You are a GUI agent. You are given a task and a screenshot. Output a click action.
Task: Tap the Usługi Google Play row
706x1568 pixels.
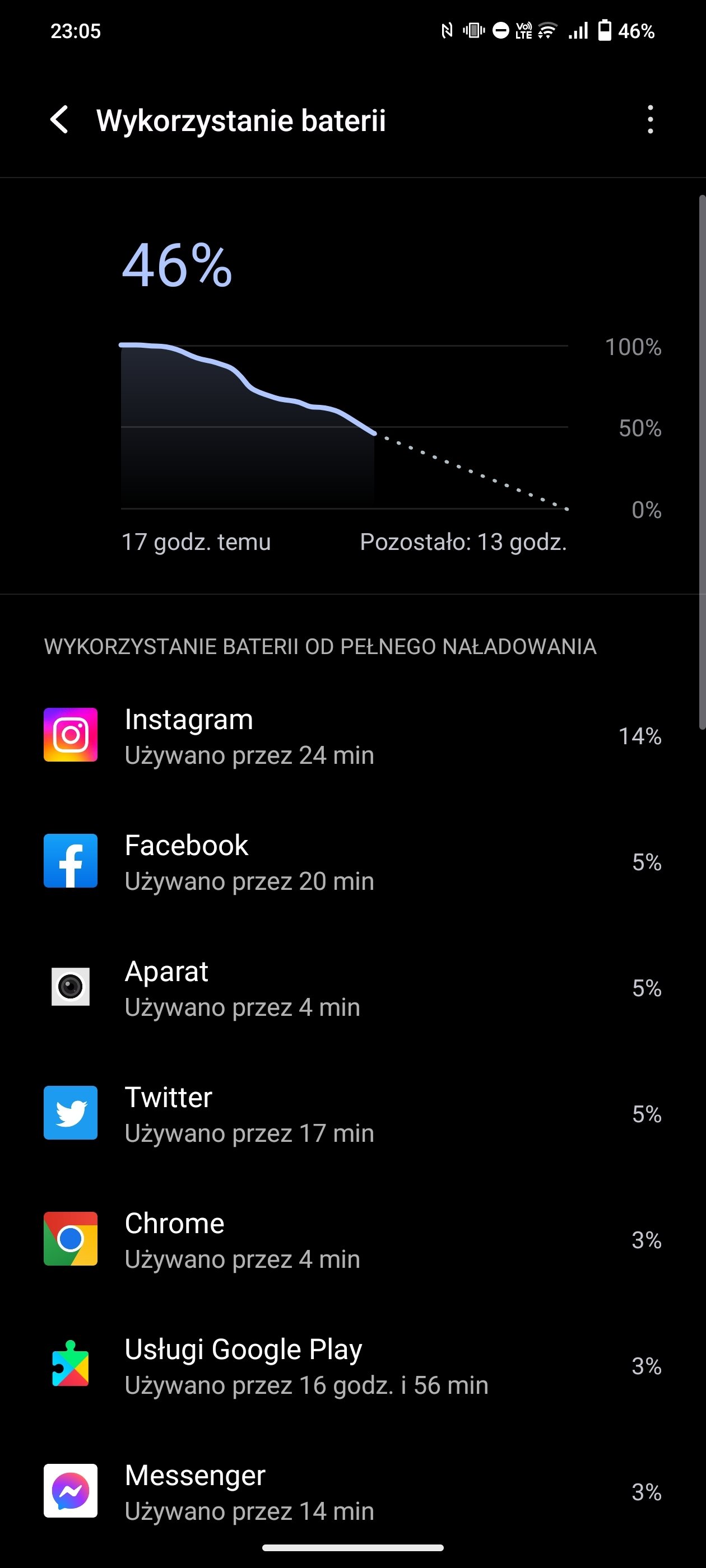pos(352,1365)
